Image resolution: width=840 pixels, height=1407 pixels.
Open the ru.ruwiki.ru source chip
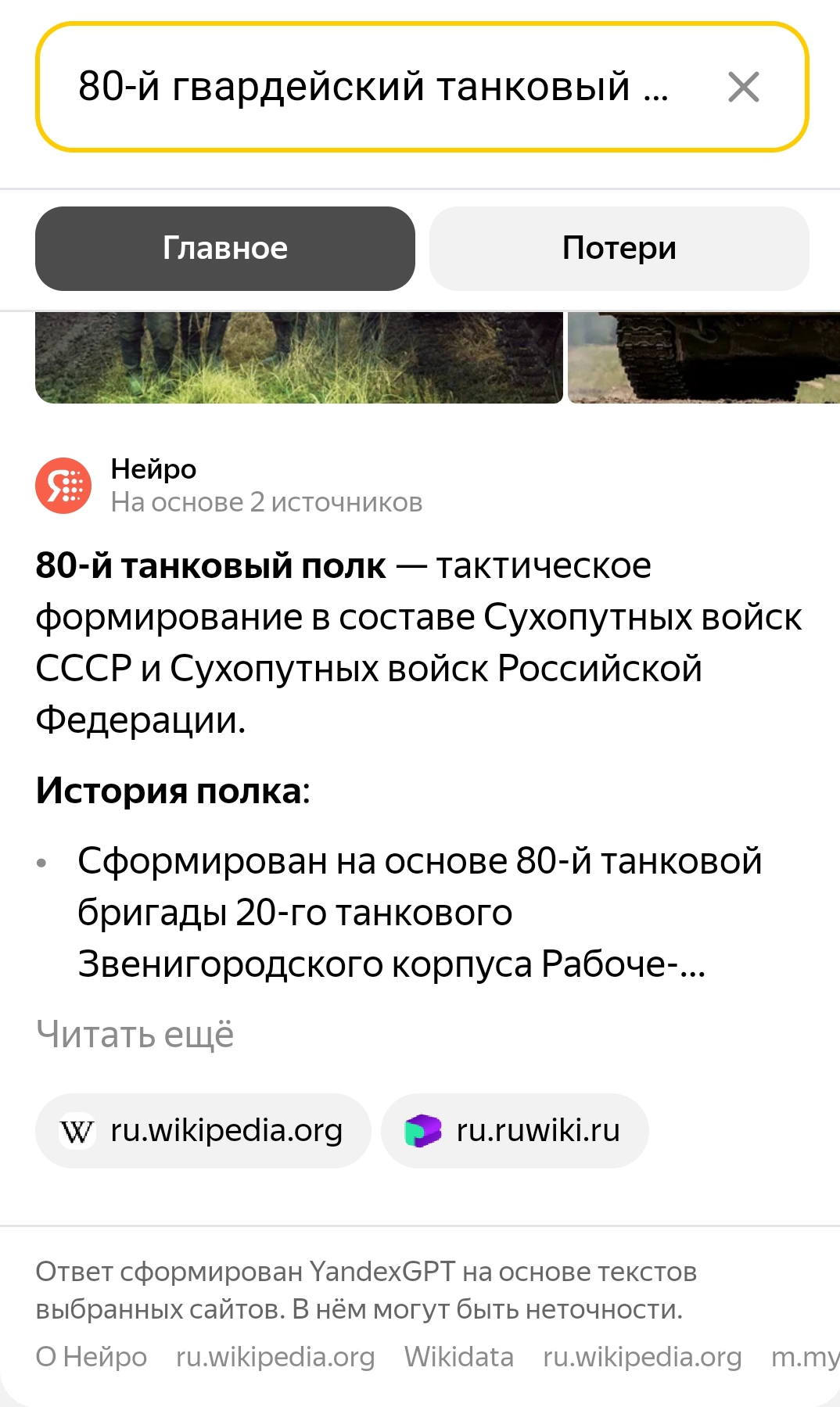tap(515, 1131)
